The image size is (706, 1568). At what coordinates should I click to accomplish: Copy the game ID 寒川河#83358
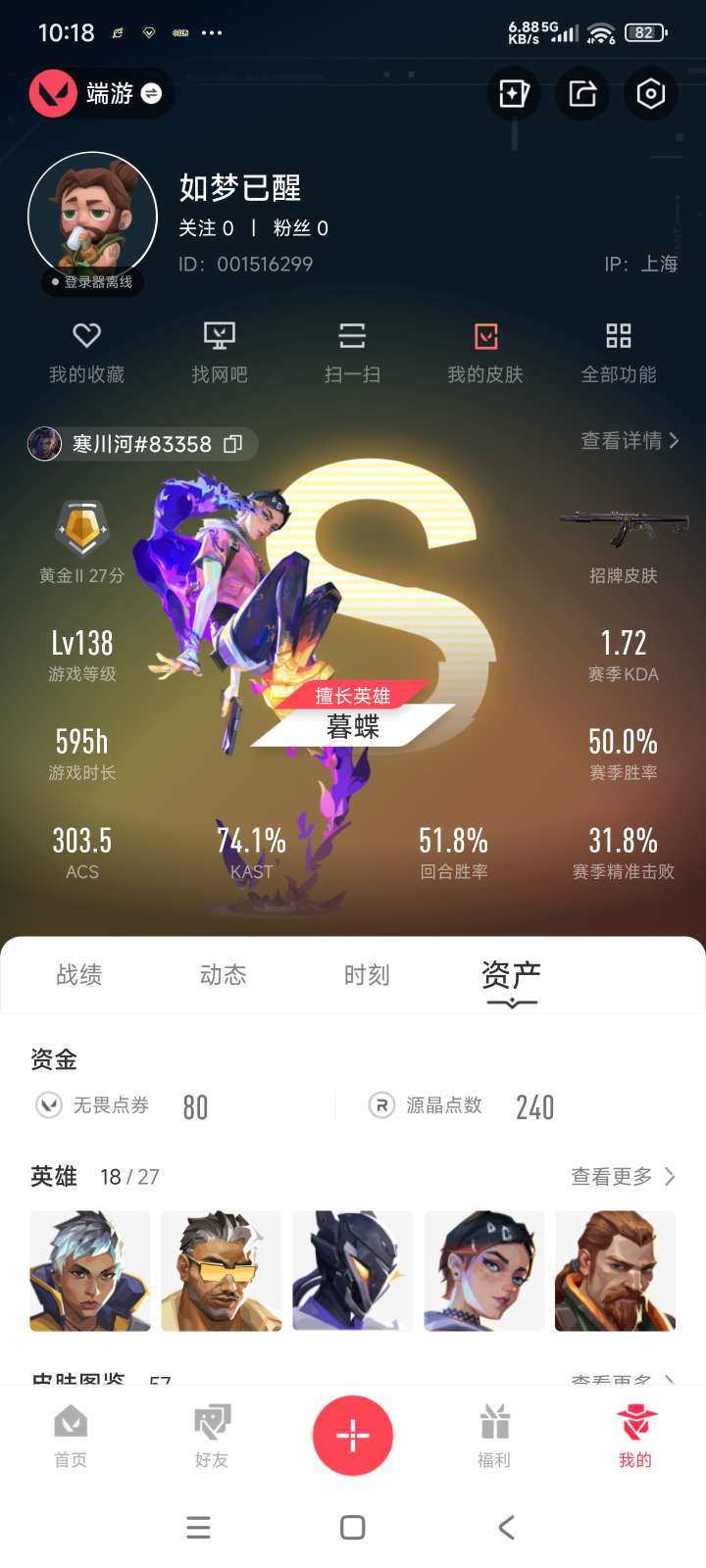[232, 444]
